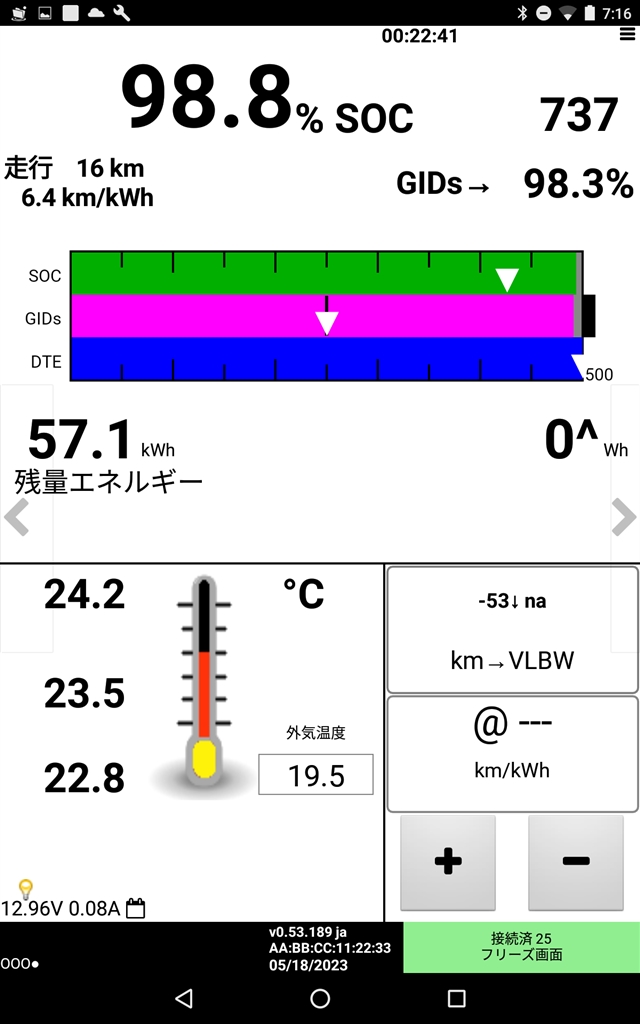Image resolution: width=640 pixels, height=1024 pixels.
Task: Tap the km/kWh efficiency button
Action: (x=512, y=754)
